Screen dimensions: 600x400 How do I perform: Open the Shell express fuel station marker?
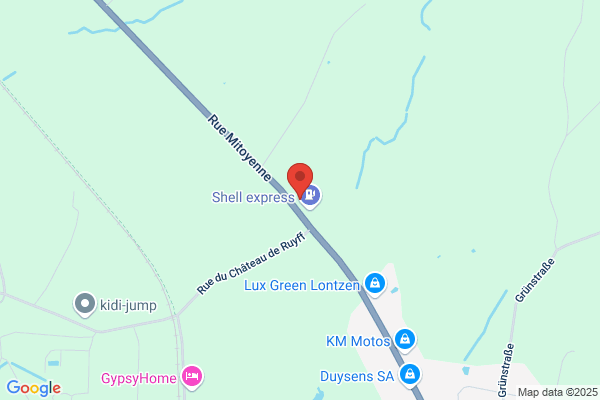coord(311,196)
